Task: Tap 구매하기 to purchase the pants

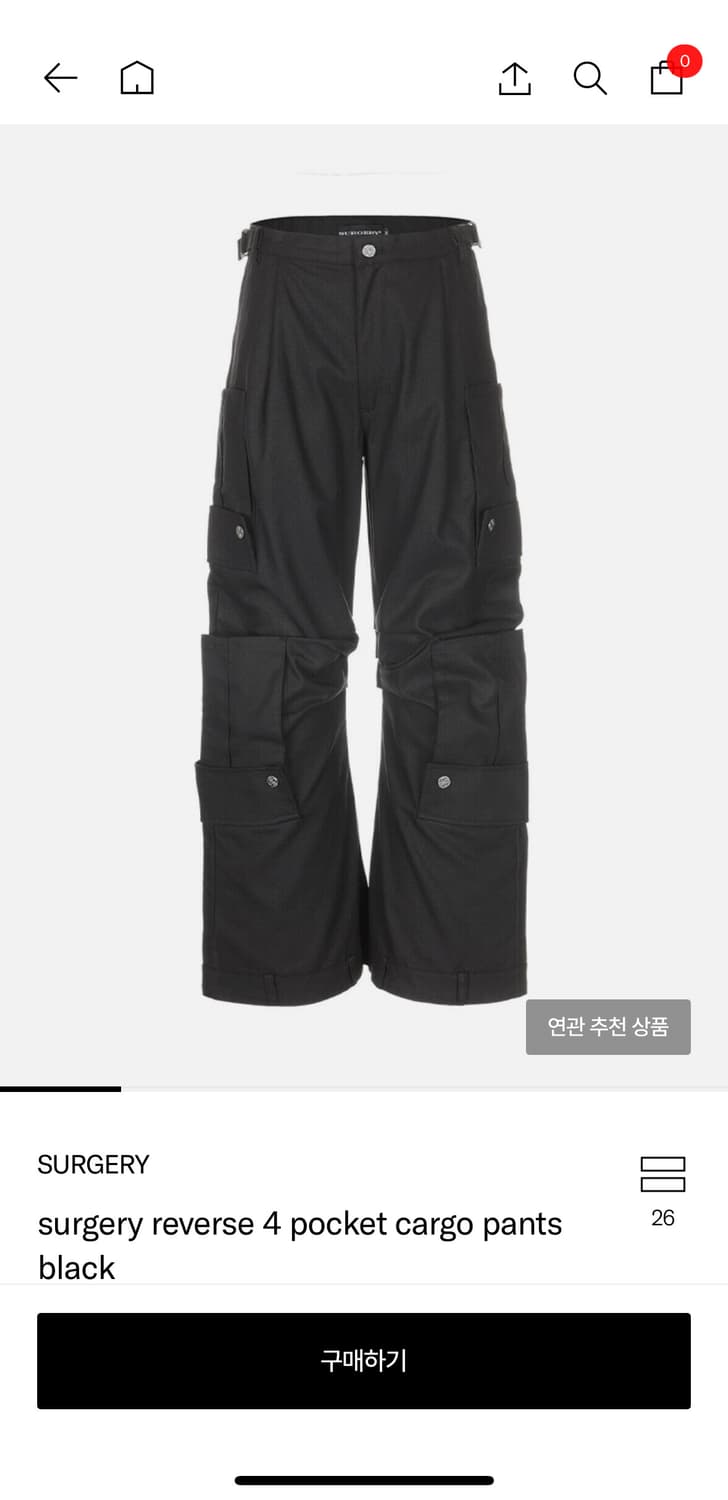Action: tap(364, 1360)
